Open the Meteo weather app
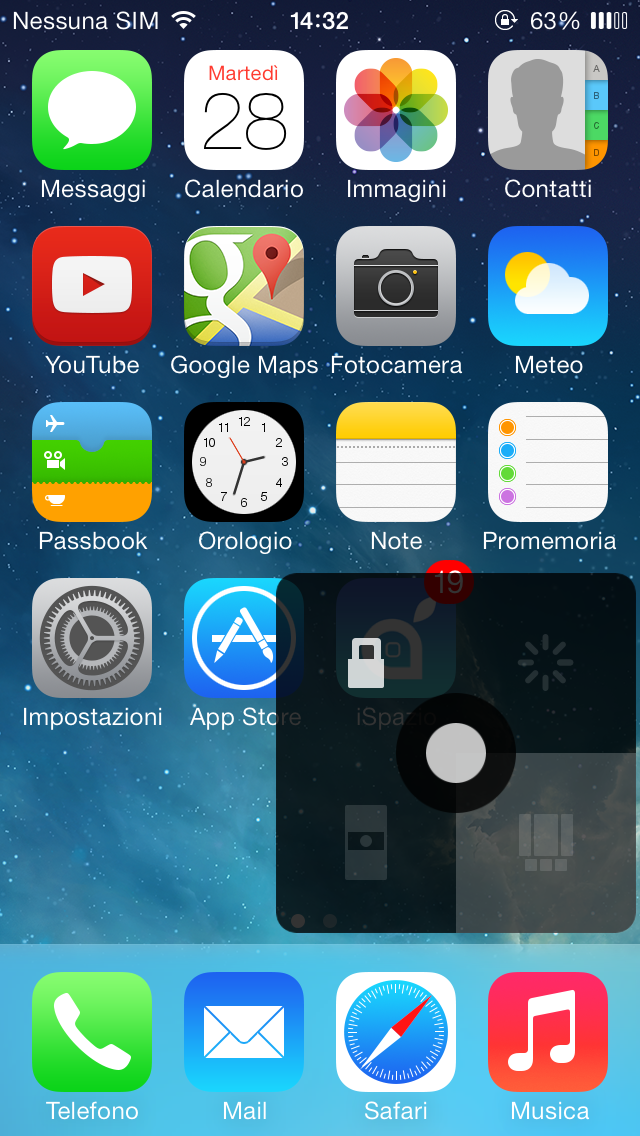Viewport: 640px width, 1136px height. tap(548, 286)
